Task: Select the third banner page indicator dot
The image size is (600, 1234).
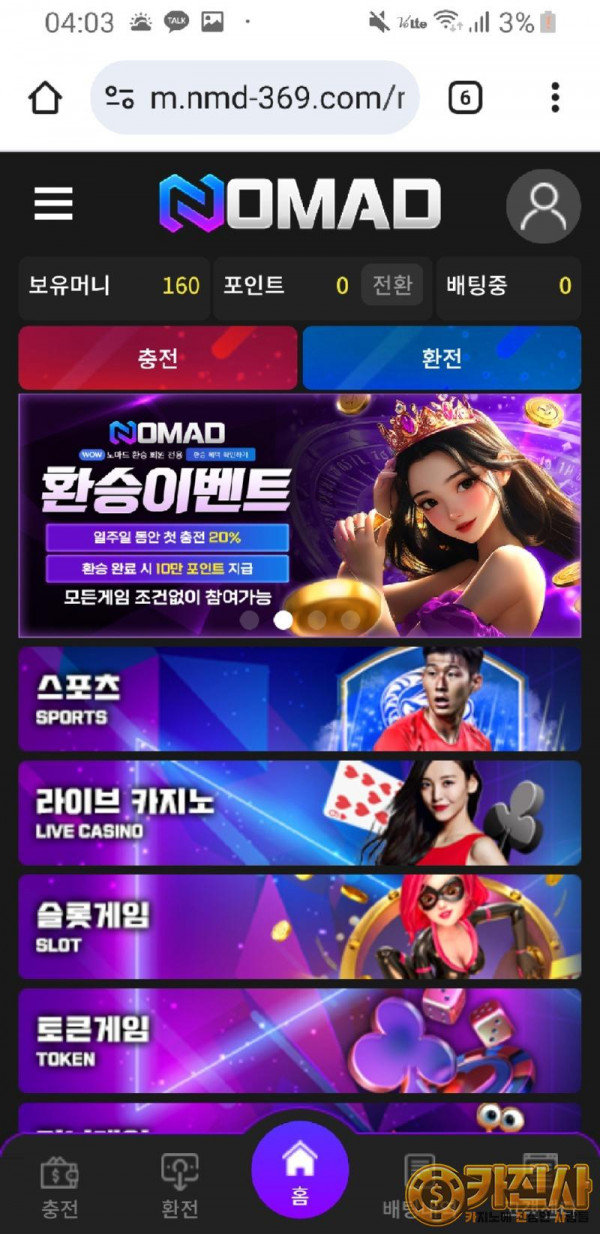Action: tap(317, 620)
